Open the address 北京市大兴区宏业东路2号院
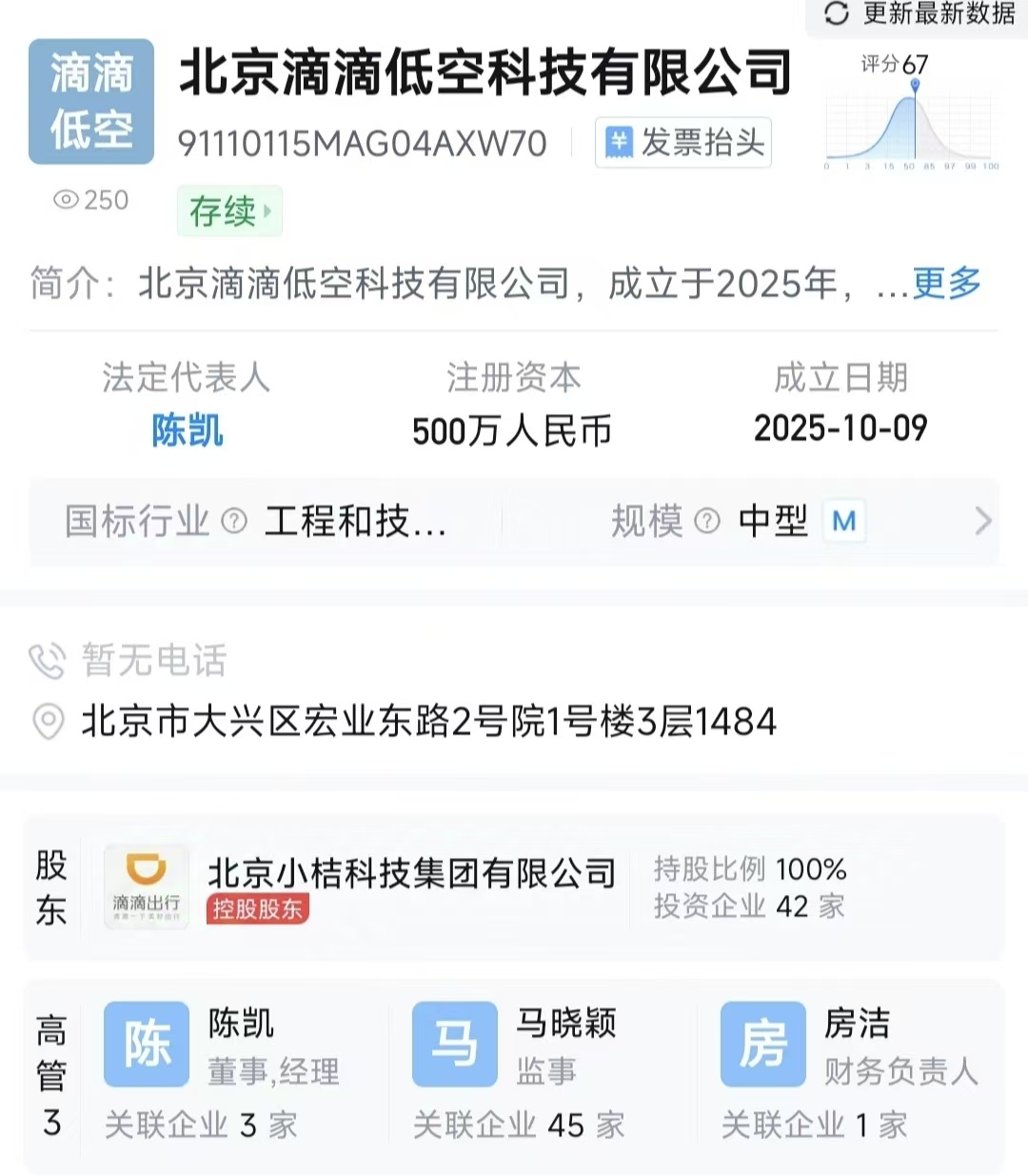The height and width of the screenshot is (1176, 1028). (428, 721)
